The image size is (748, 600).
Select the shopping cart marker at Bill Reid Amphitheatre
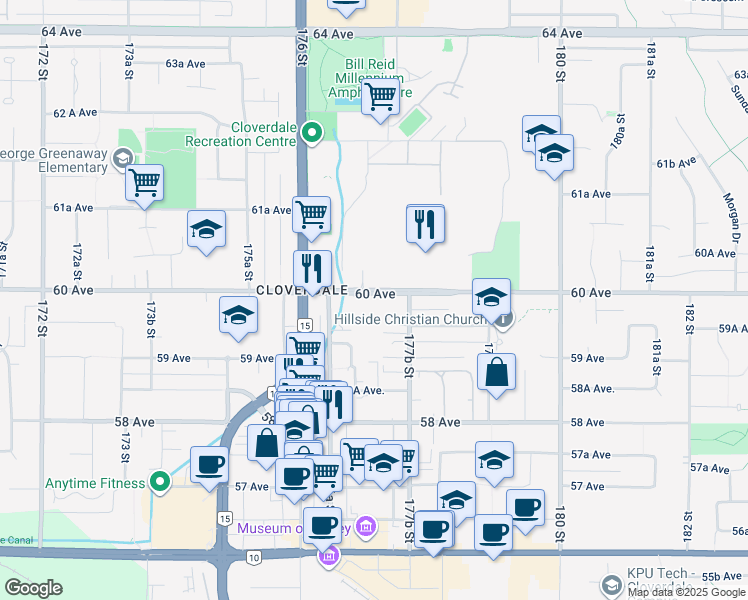[380, 98]
